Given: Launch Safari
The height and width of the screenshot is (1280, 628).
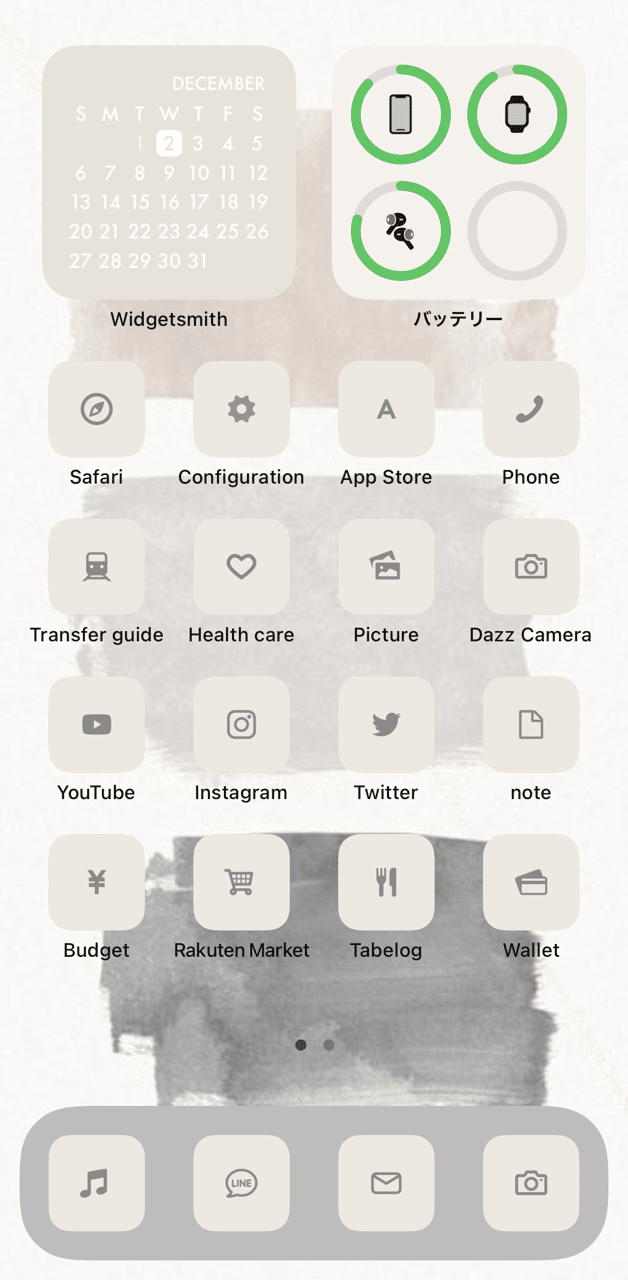Looking at the screenshot, I should click(x=96, y=409).
